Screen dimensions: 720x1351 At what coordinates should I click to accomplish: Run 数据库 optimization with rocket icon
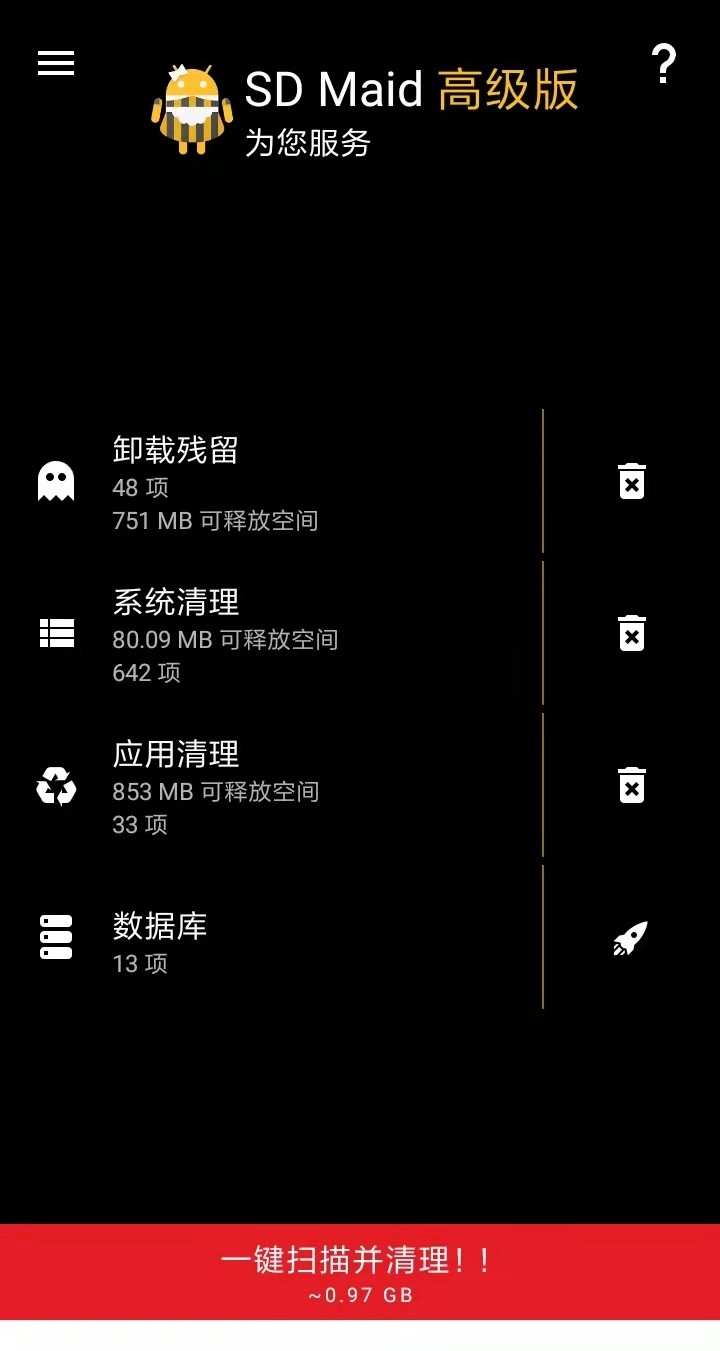click(631, 938)
